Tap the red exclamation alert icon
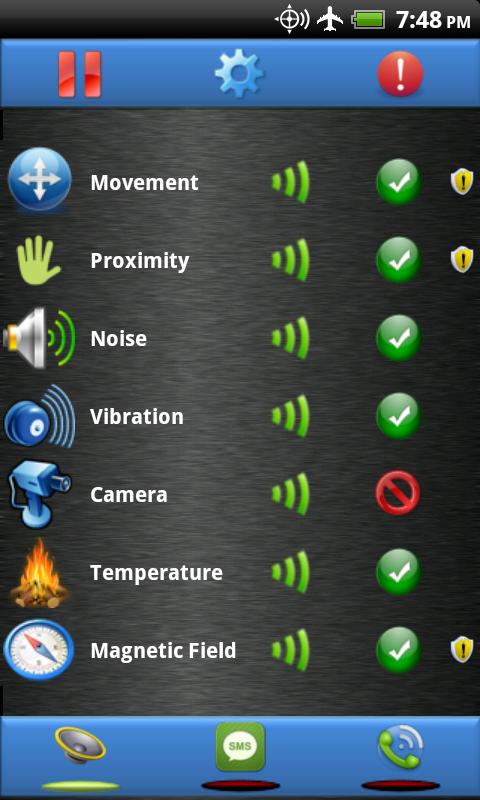Image resolution: width=480 pixels, height=800 pixels. 400,74
